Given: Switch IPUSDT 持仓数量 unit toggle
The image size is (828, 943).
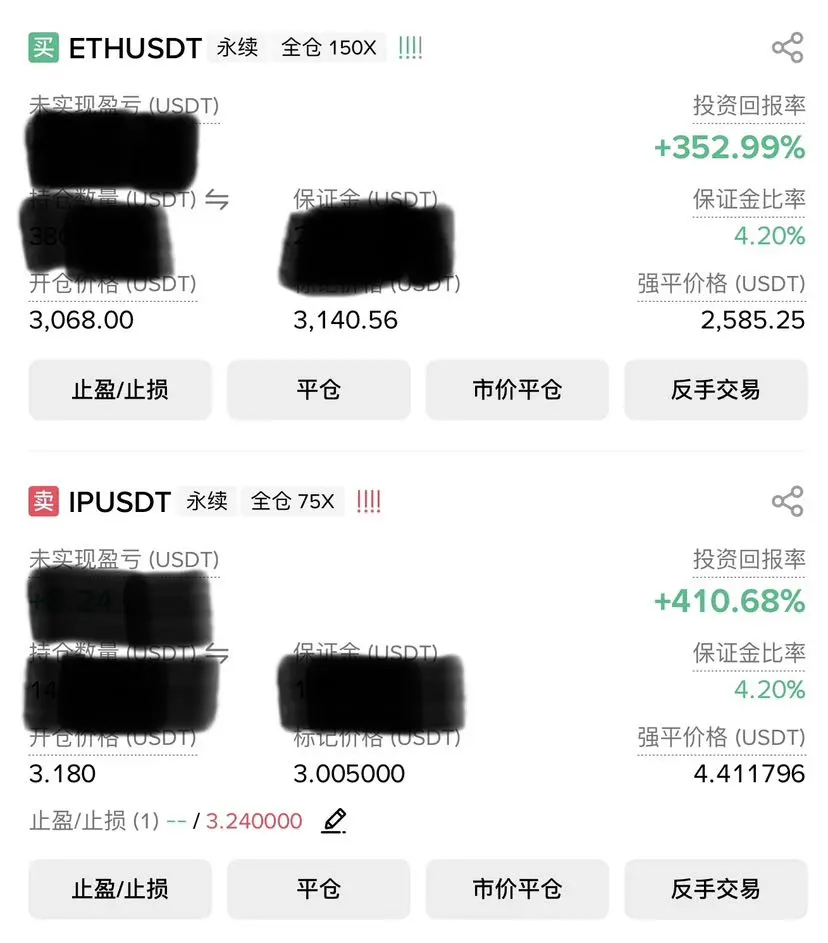Looking at the screenshot, I should 217,654.
